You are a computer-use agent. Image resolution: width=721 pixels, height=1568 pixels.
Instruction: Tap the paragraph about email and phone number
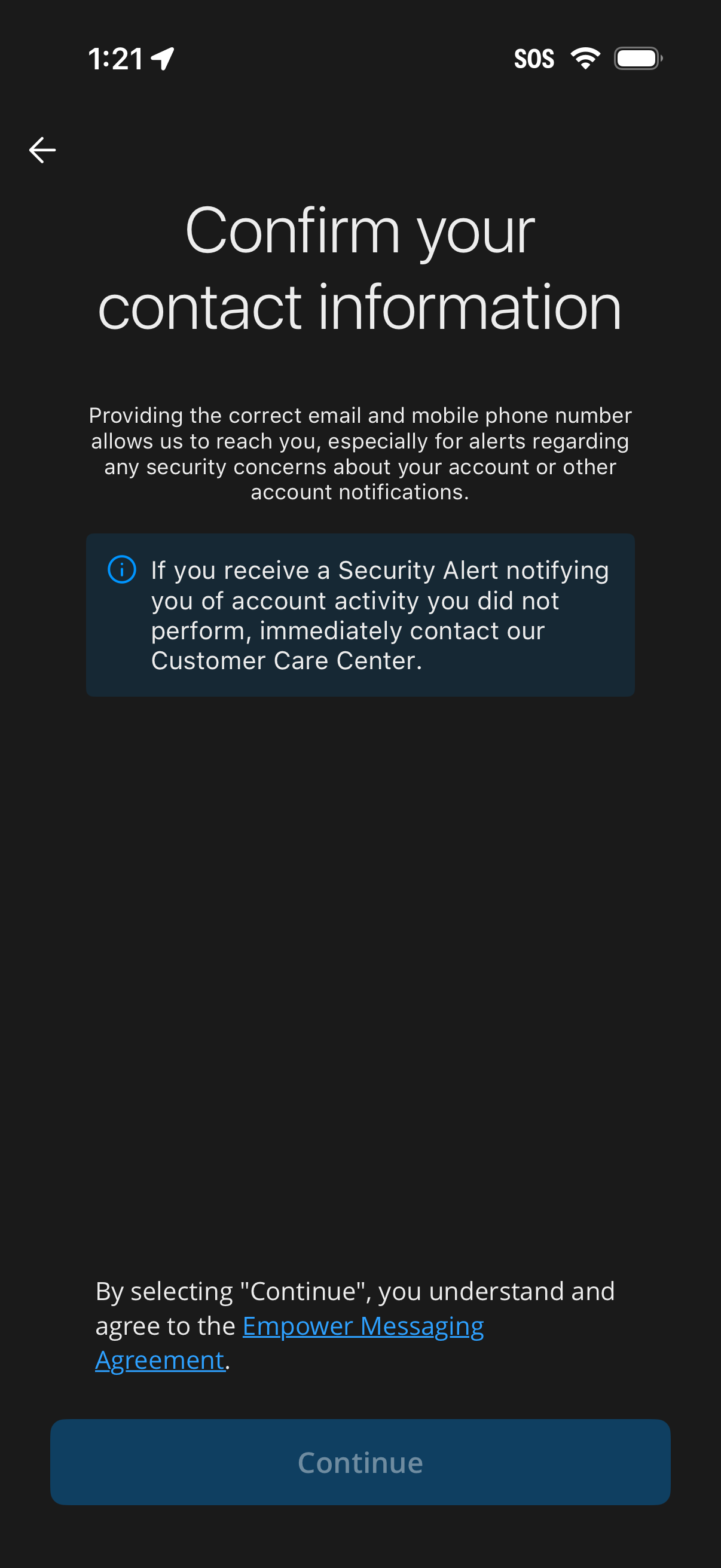click(x=360, y=453)
